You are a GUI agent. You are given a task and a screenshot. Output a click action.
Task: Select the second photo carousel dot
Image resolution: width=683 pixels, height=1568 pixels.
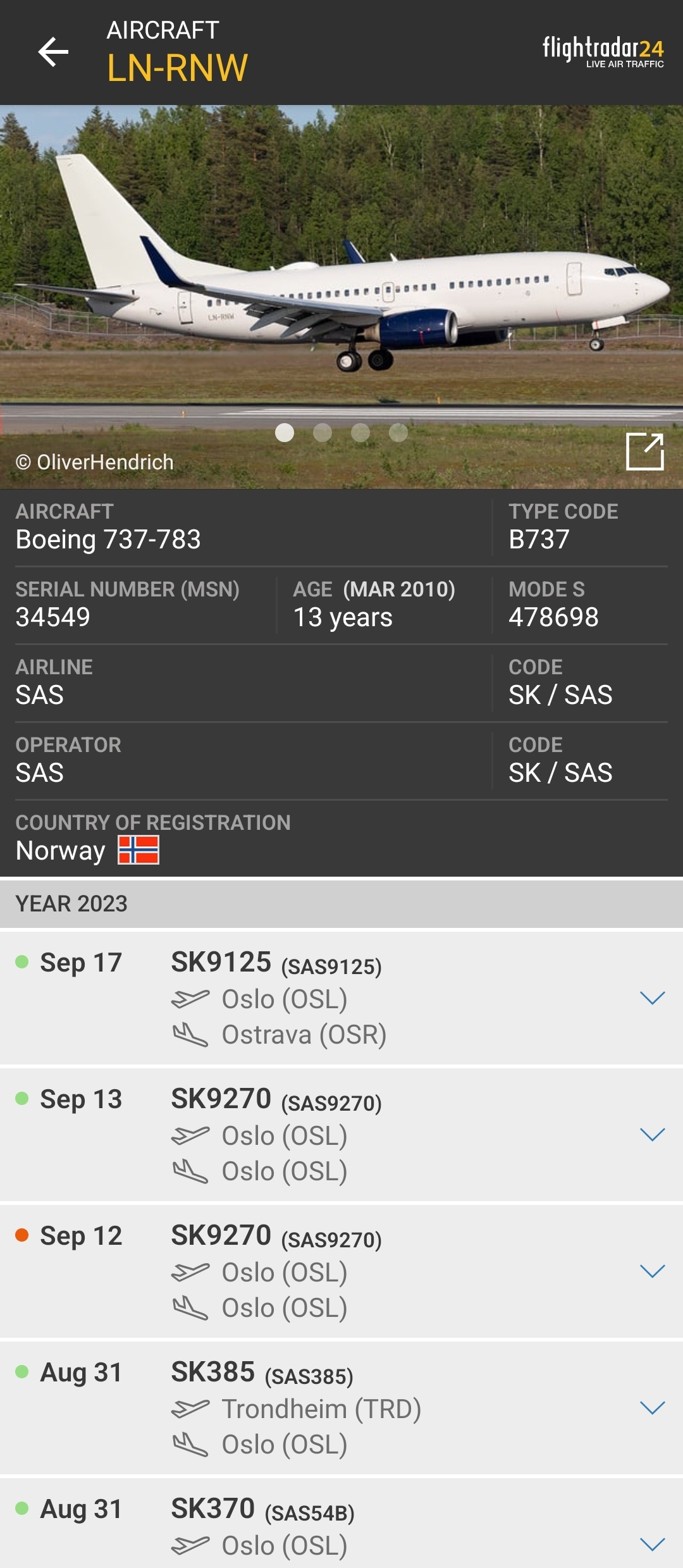[323, 434]
